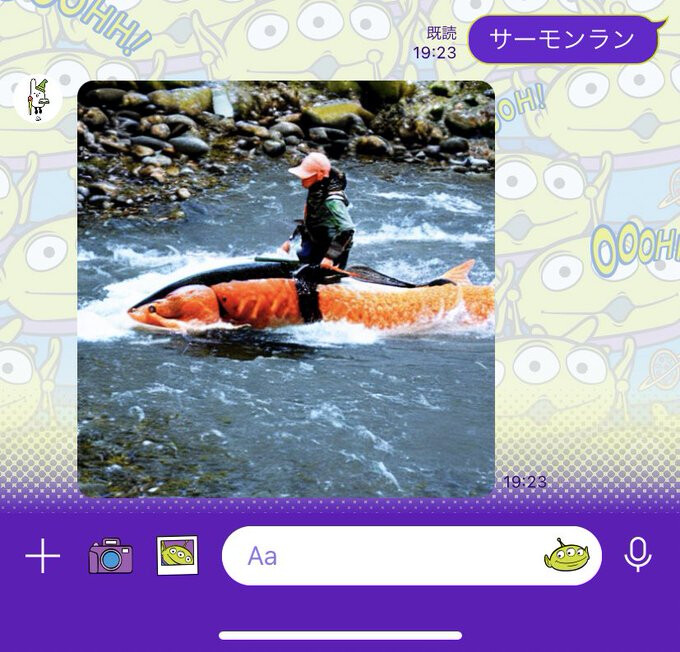Start a voice message with the microphone

[638, 555]
